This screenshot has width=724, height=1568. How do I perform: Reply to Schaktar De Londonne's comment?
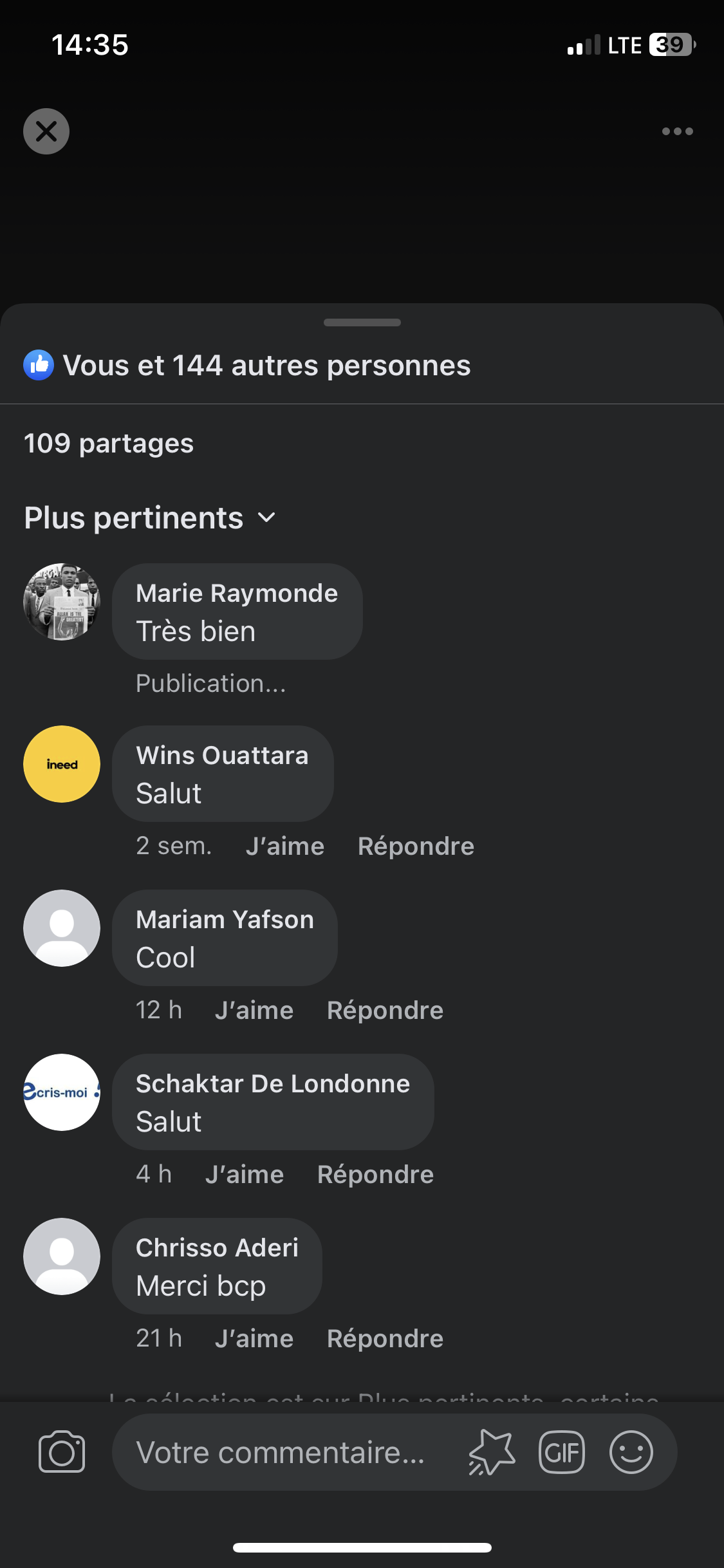375,1175
